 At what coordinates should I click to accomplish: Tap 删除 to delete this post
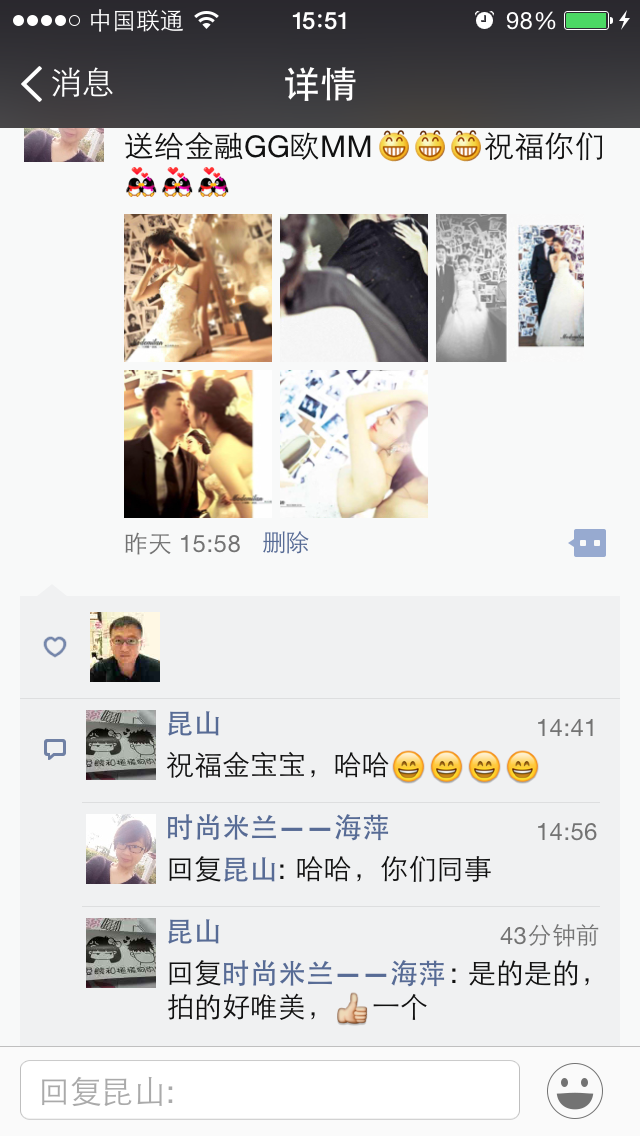point(285,543)
